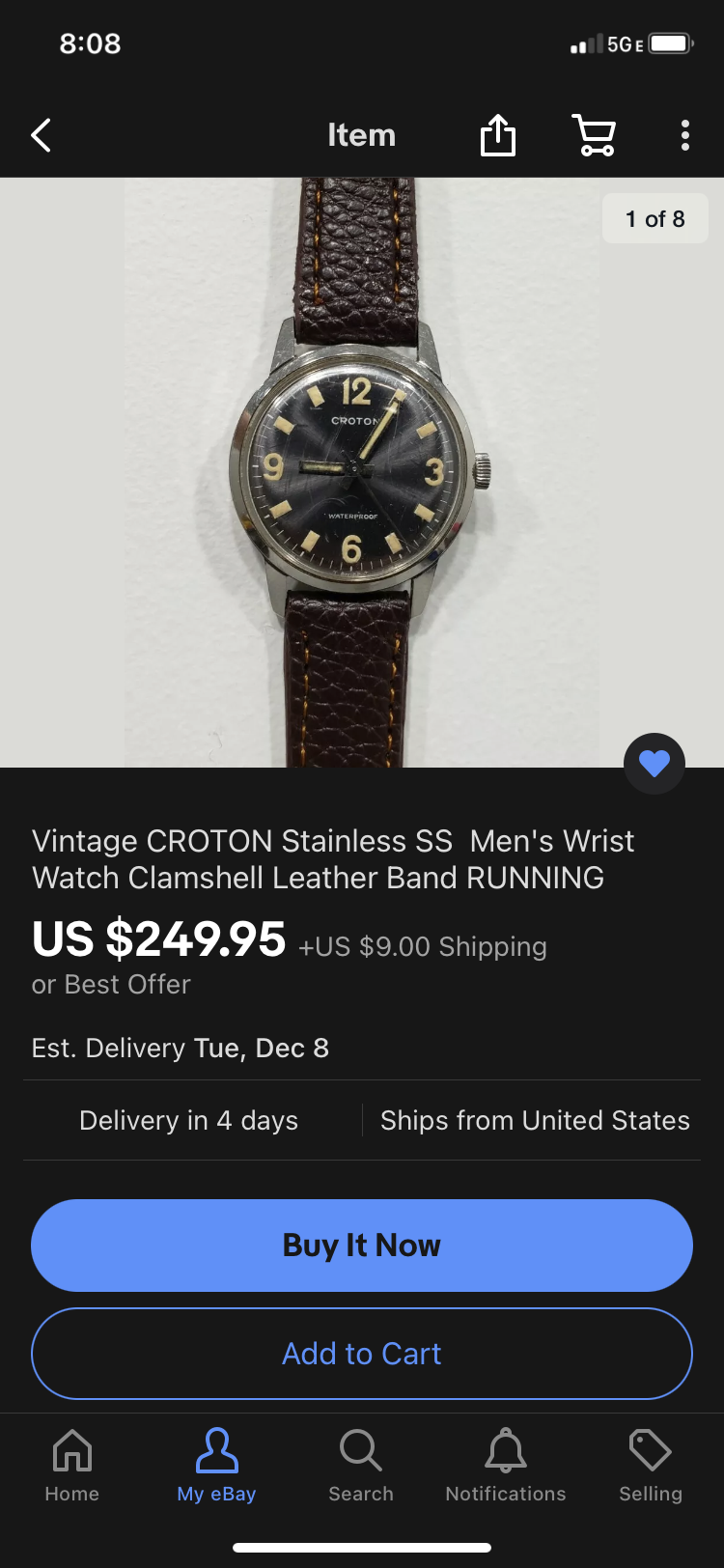Switch to the Selling tab
The width and height of the screenshot is (724, 1568).
[x=651, y=1466]
